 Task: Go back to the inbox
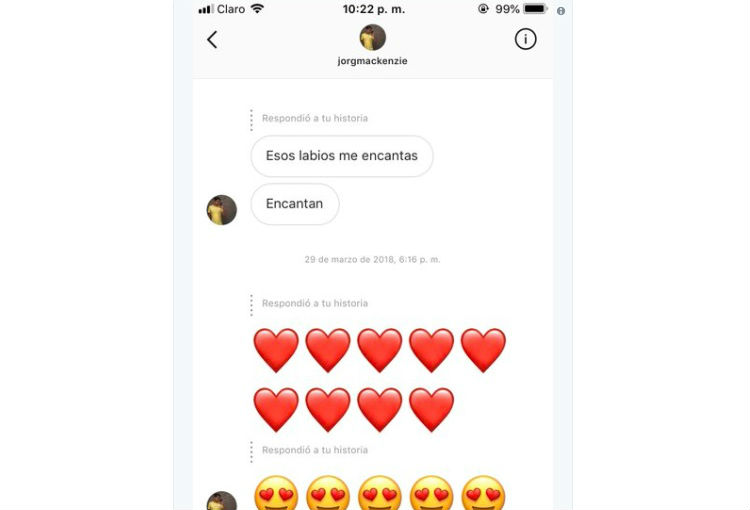click(212, 40)
